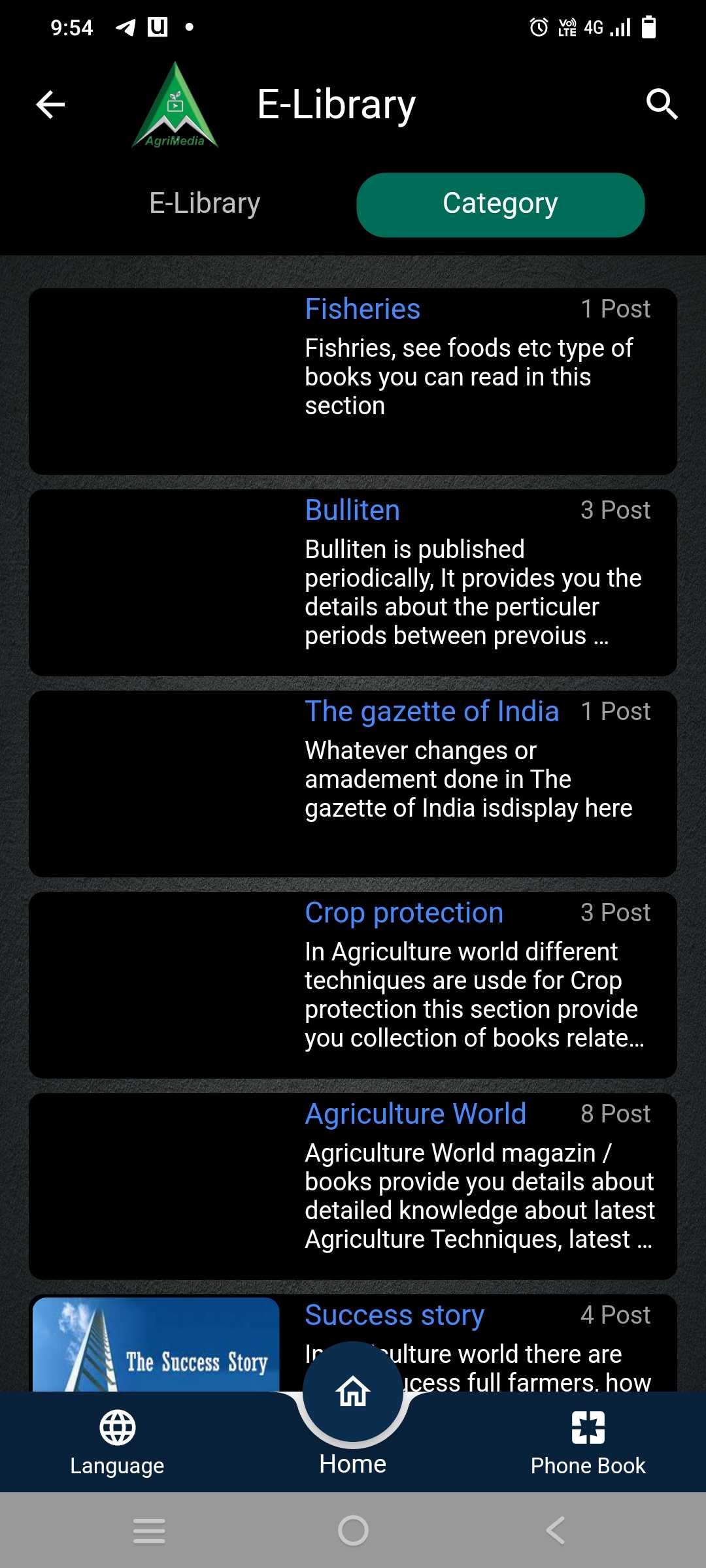
Task: Open the Crop protection category
Action: [x=353, y=985]
